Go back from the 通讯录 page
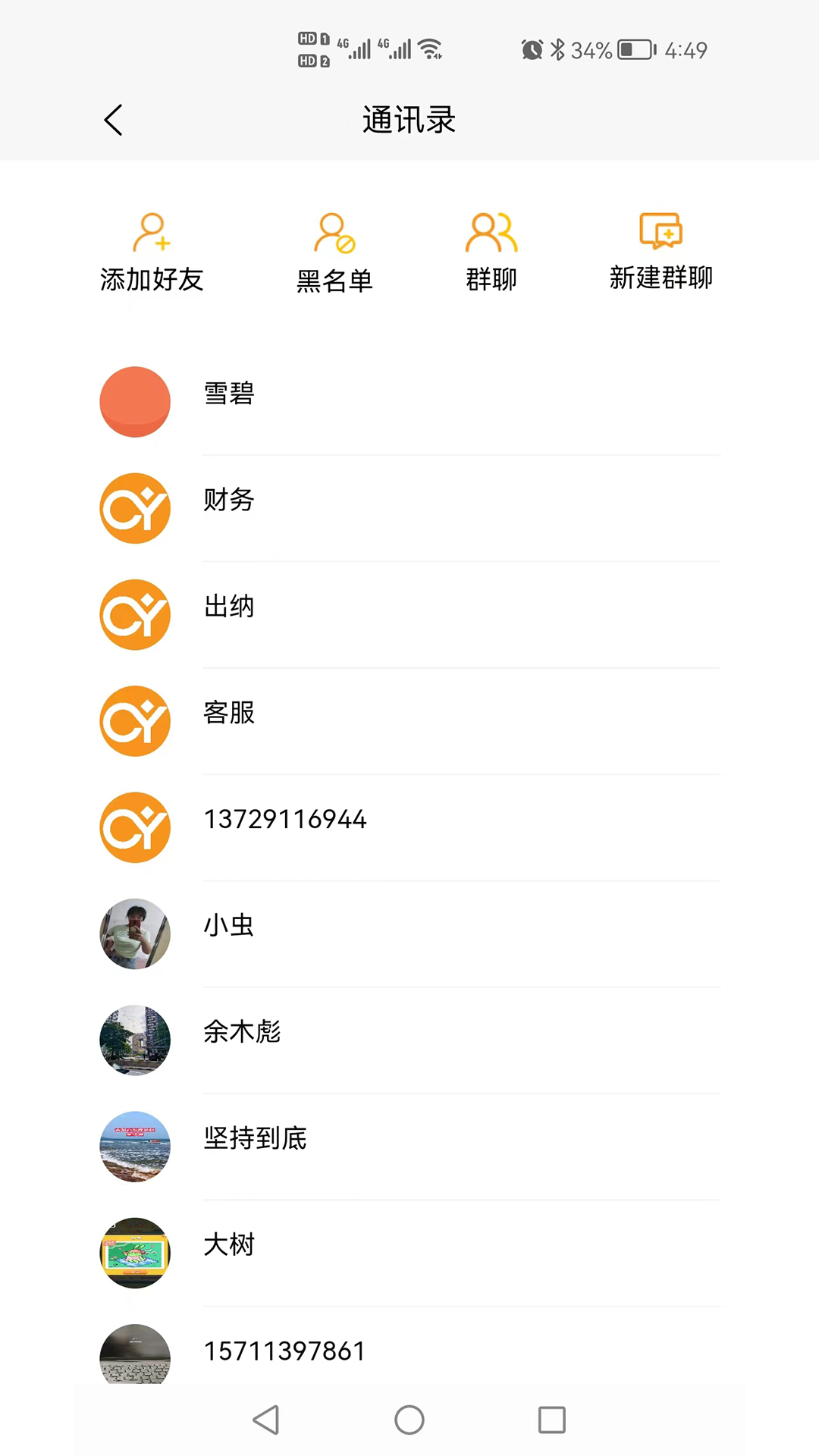This screenshot has height=1456, width=819. tap(114, 120)
